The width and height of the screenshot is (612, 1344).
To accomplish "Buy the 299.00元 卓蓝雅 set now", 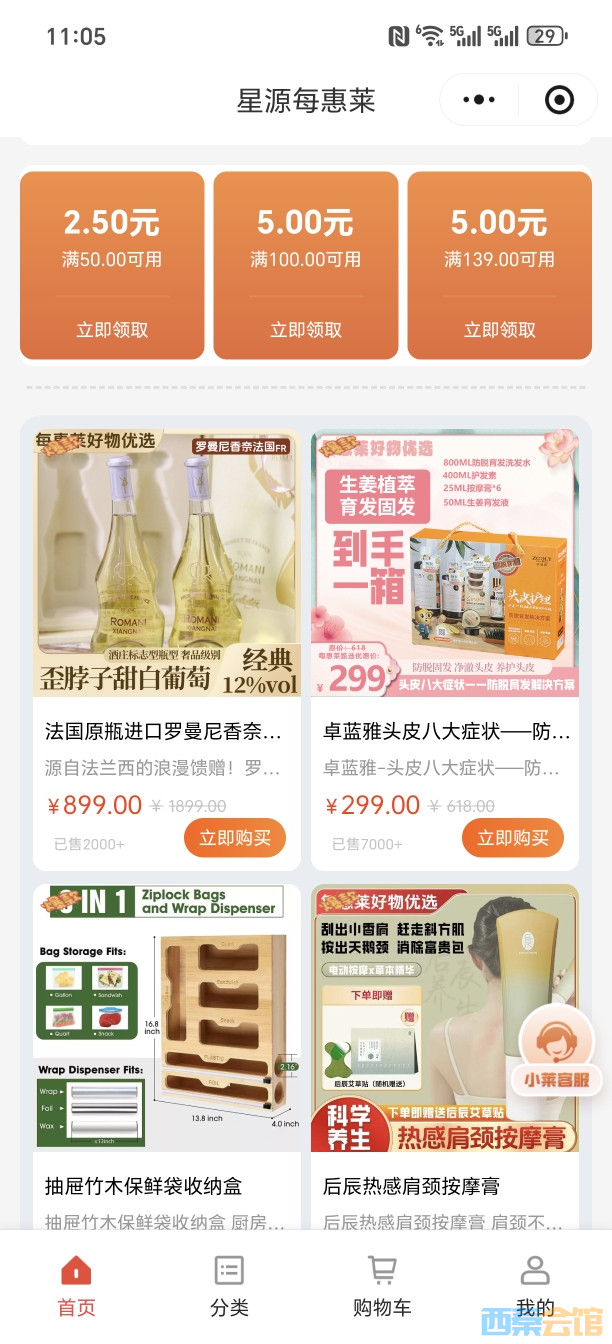I will 512,838.
